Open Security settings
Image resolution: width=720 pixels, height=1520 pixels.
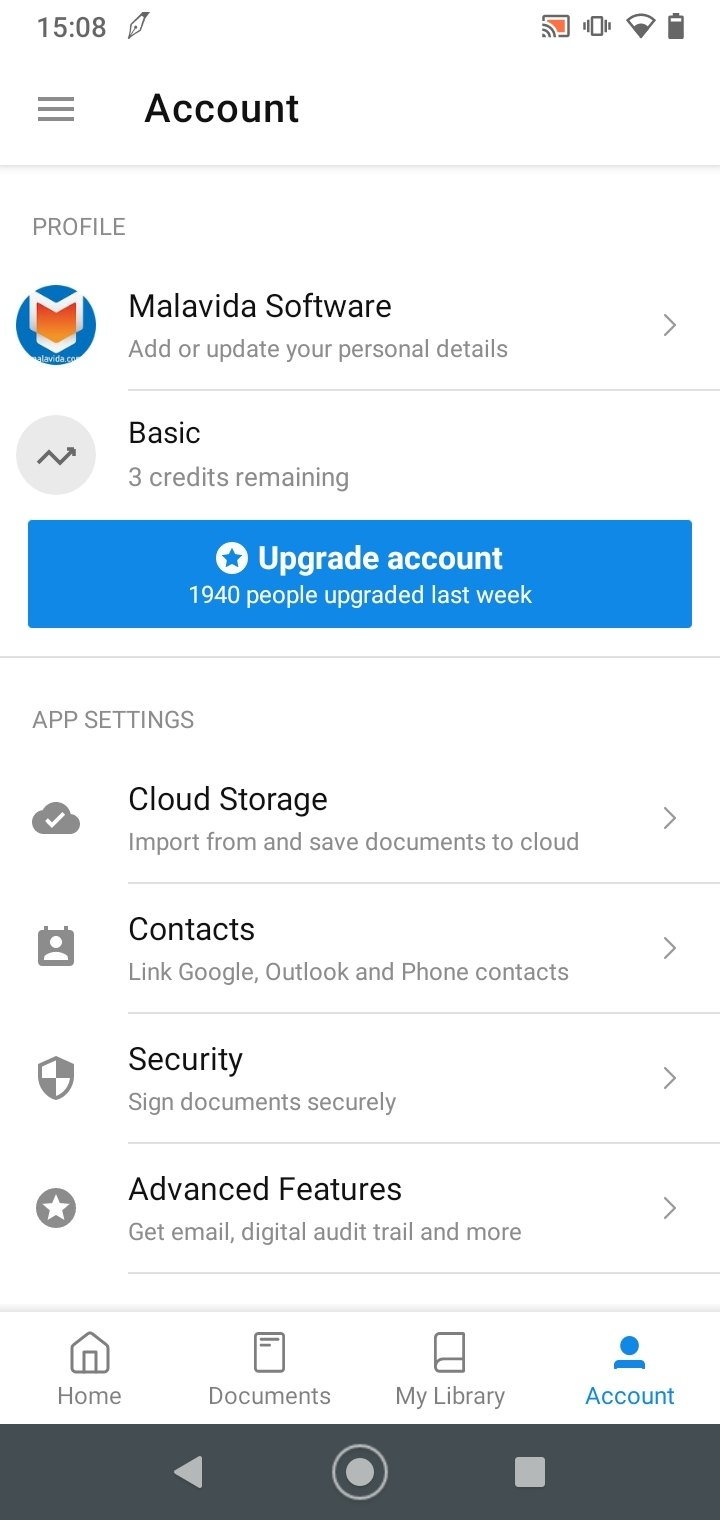coord(360,1079)
